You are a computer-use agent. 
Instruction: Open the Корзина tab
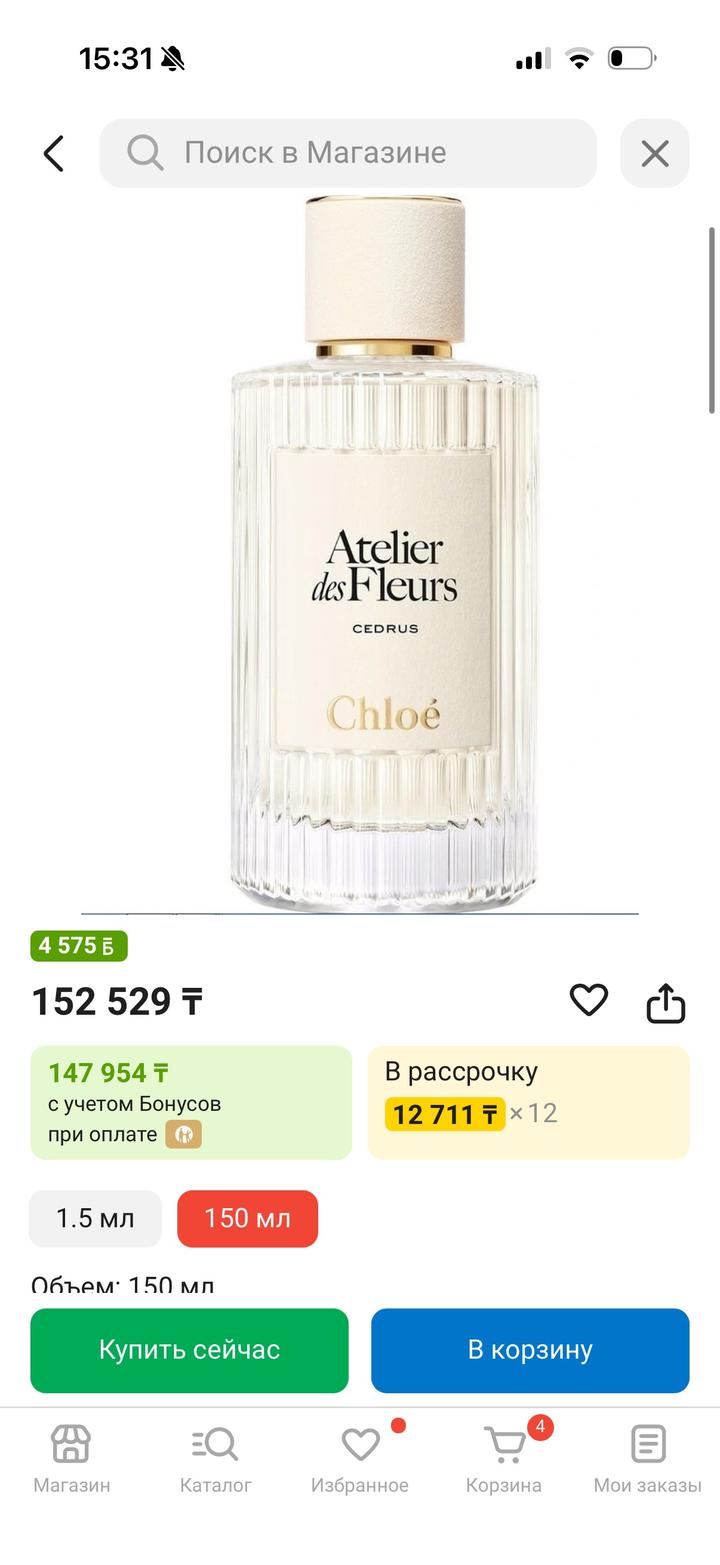(504, 1459)
